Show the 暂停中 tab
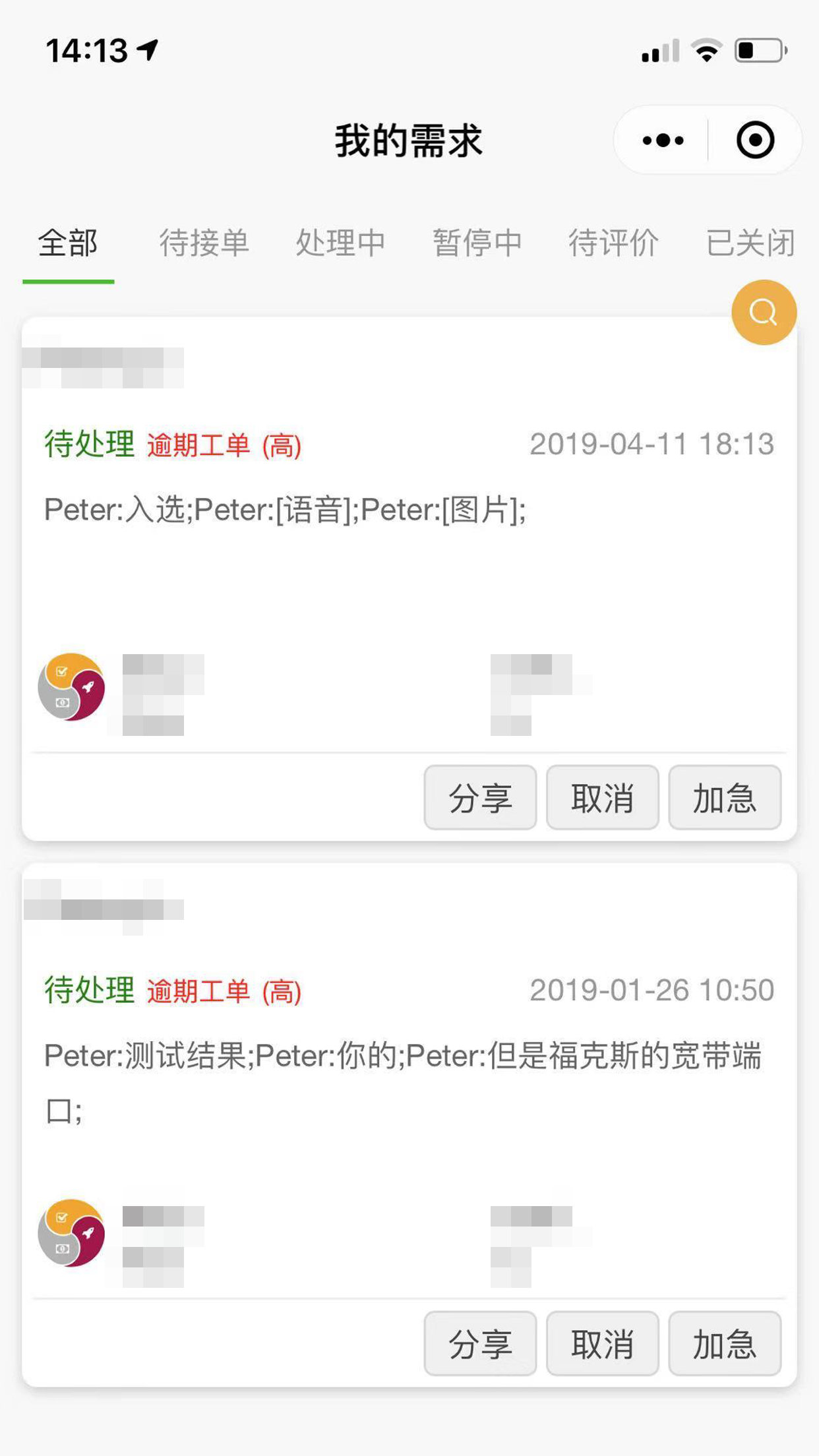The width and height of the screenshot is (819, 1456). point(477,243)
